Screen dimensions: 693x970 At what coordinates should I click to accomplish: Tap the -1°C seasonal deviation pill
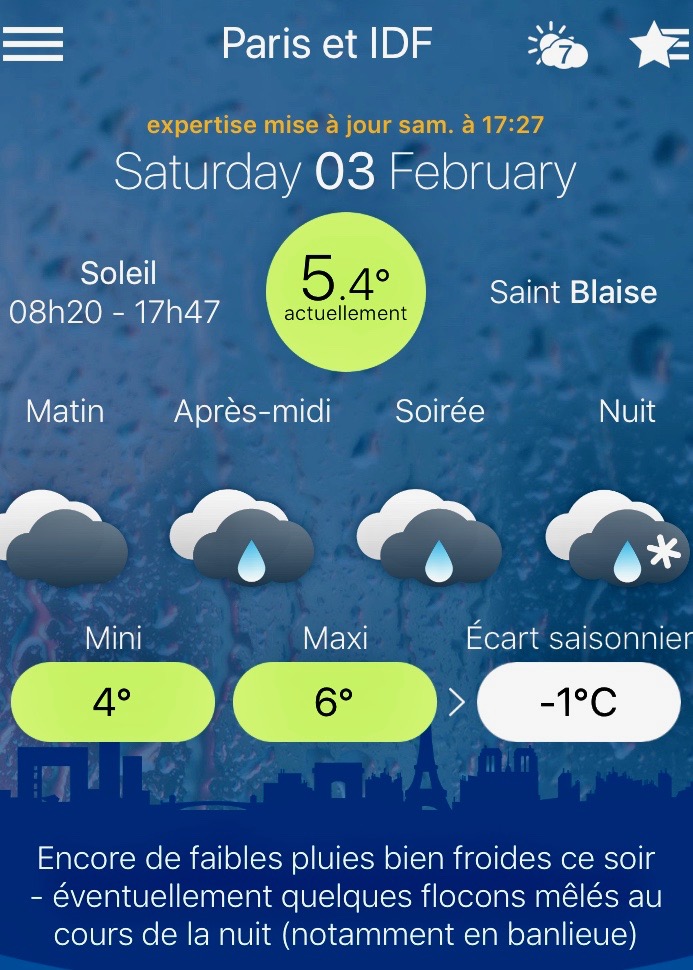click(578, 702)
